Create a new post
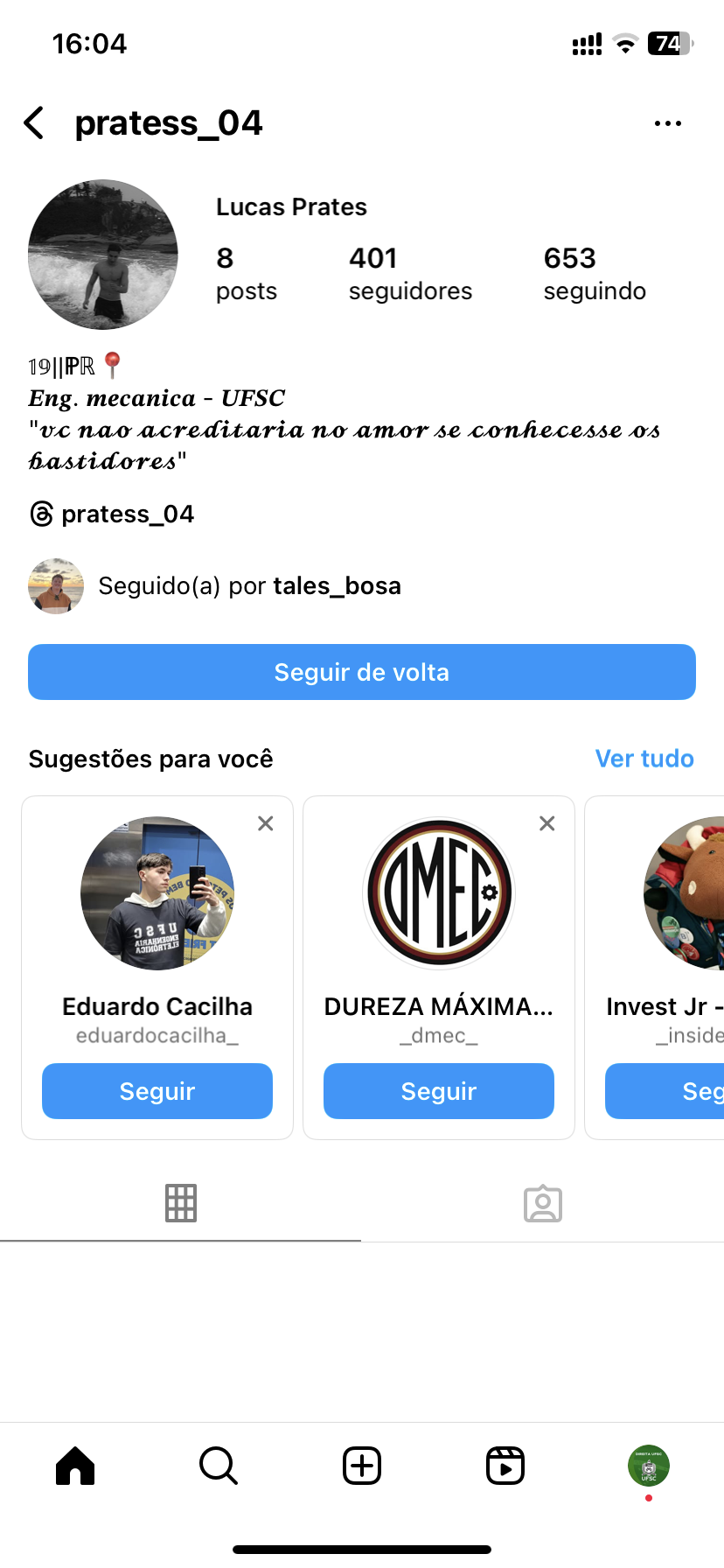The width and height of the screenshot is (724, 1568). tap(362, 1466)
